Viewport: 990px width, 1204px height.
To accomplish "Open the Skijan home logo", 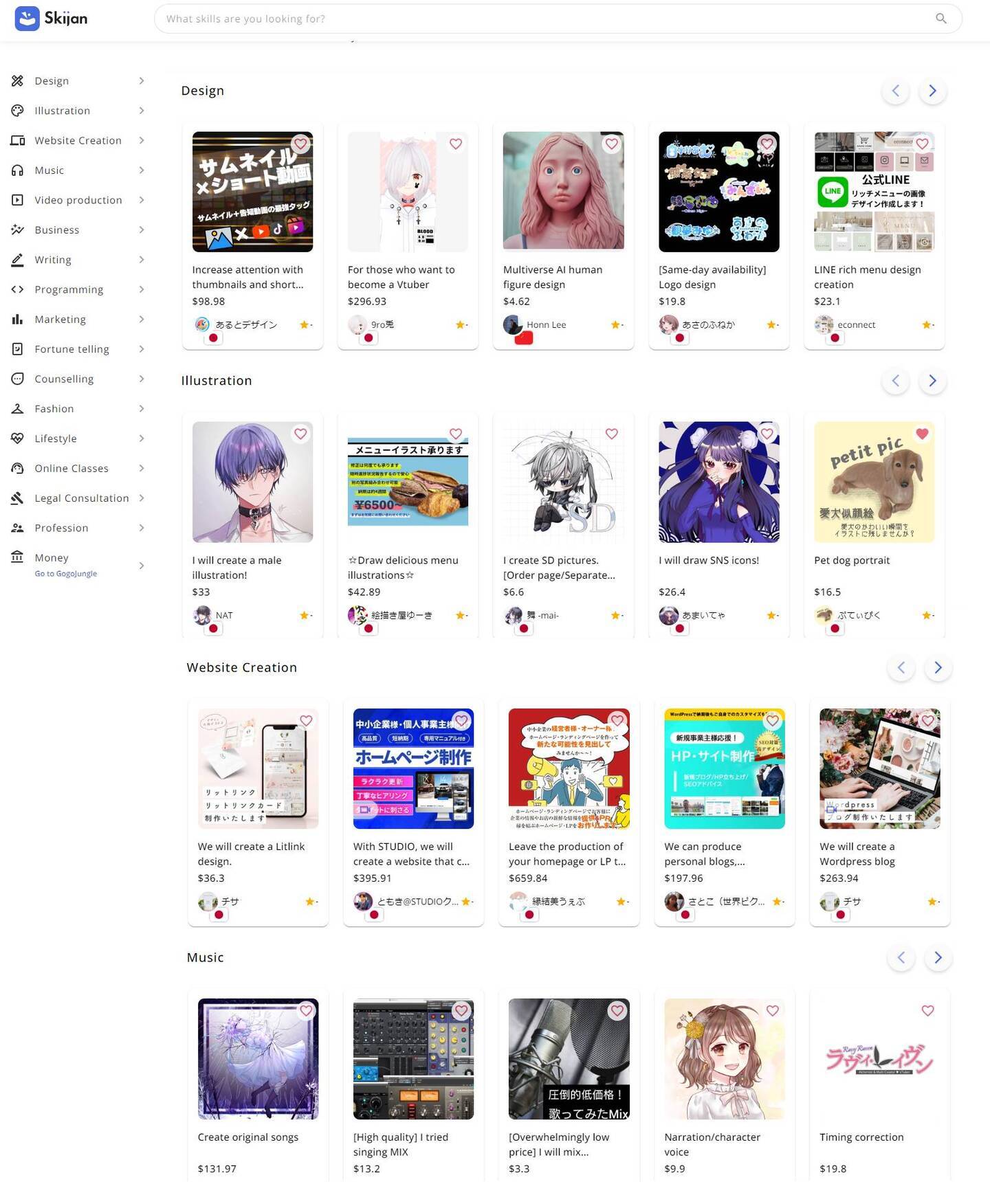I will tap(52, 19).
